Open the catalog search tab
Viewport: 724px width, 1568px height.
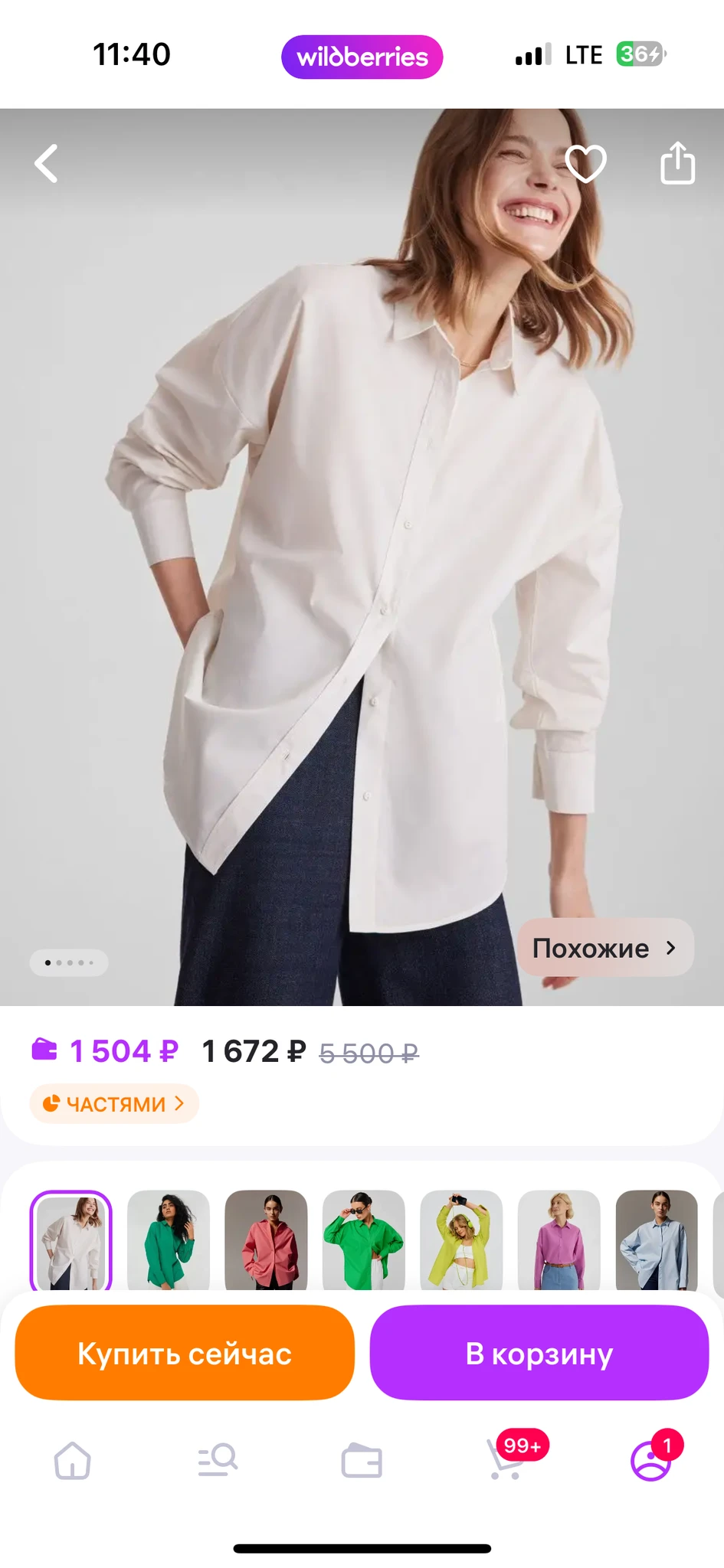pyautogui.click(x=218, y=1461)
